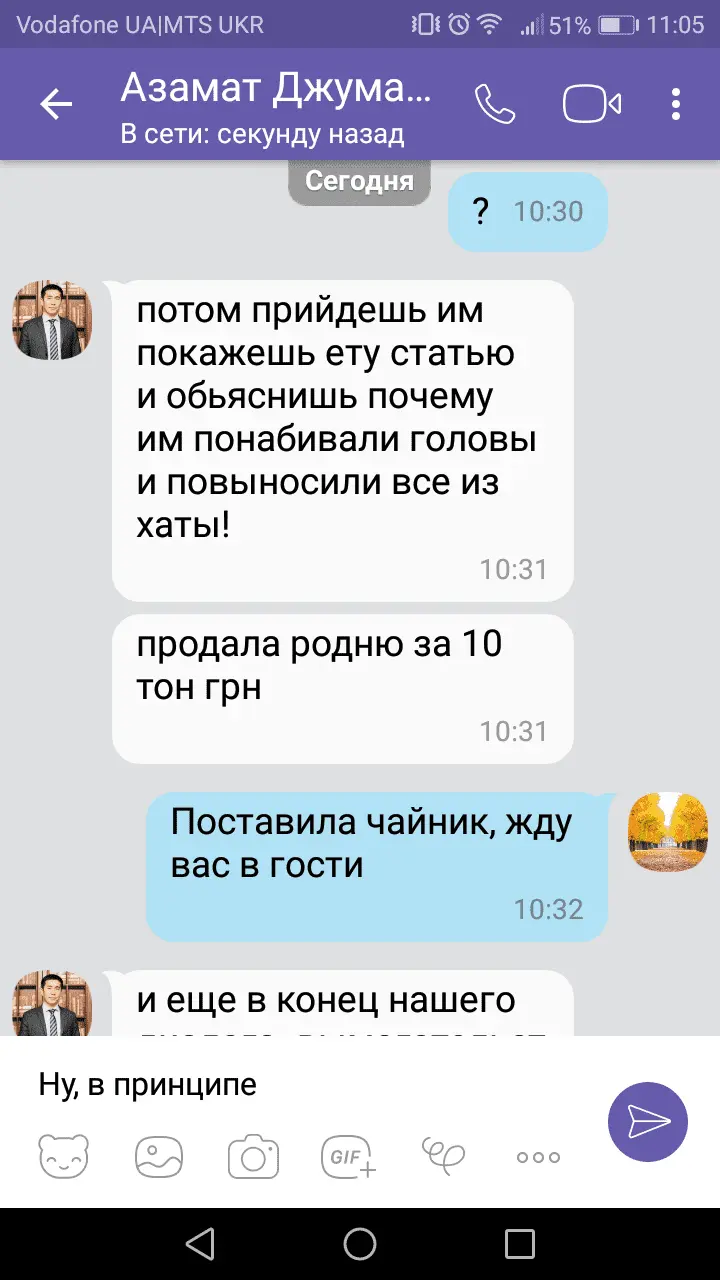720x1280 pixels.
Task: Show more attachment options
Action: click(x=538, y=1157)
